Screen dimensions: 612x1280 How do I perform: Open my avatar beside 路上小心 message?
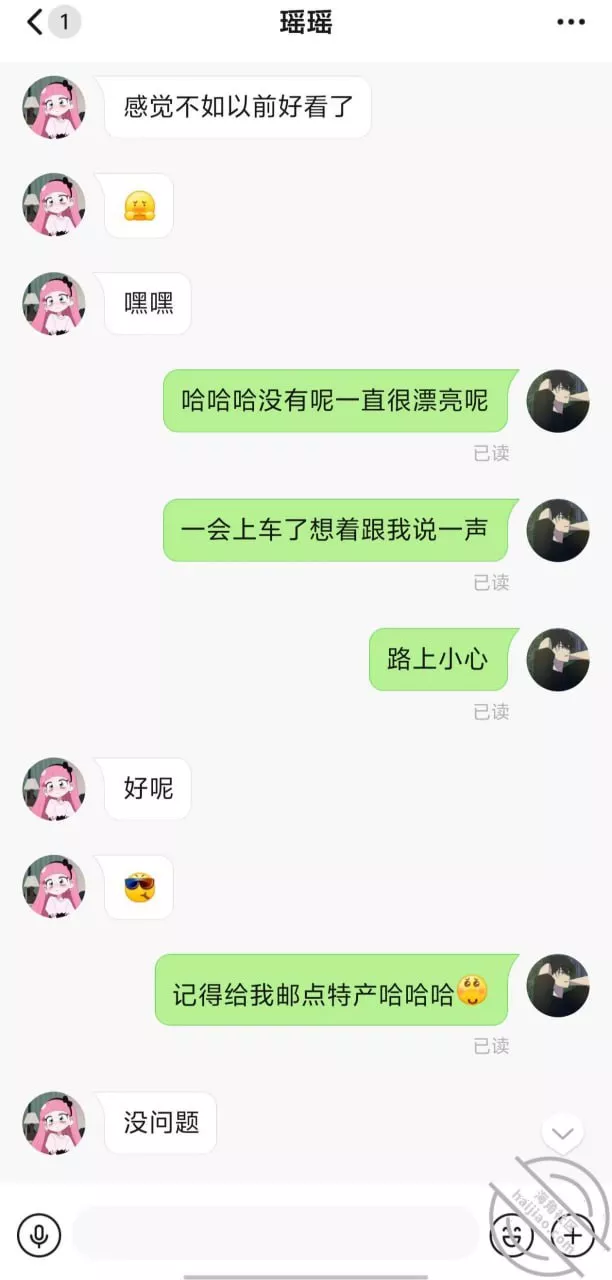[558, 660]
